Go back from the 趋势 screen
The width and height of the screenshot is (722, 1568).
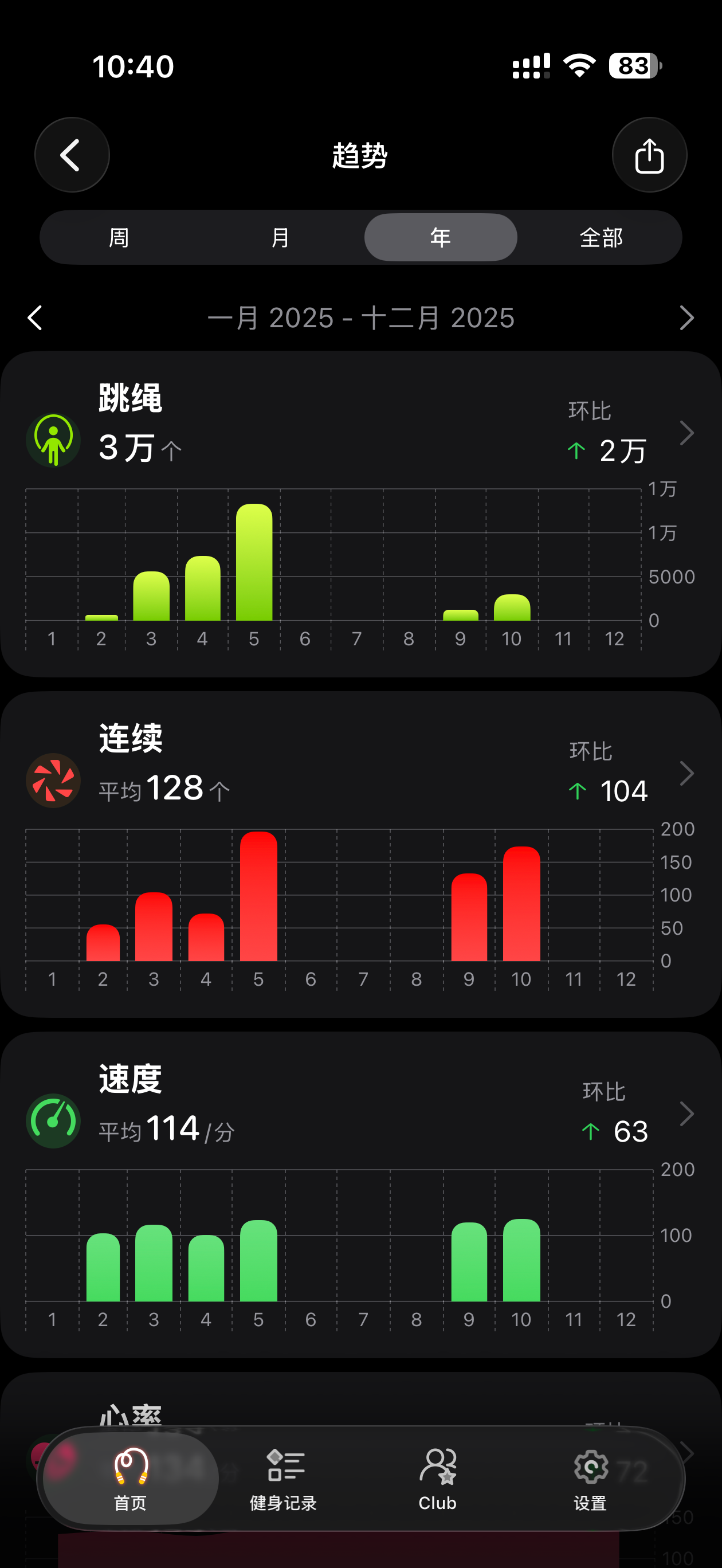coord(72,155)
